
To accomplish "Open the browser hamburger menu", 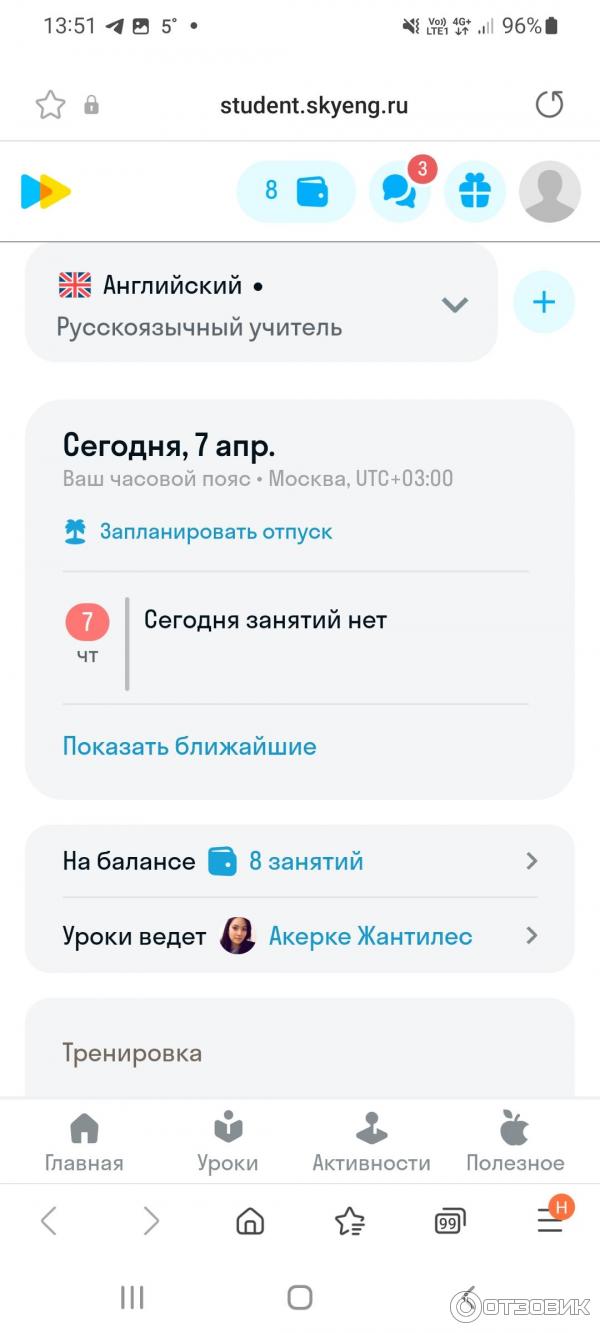I will pos(549,1220).
